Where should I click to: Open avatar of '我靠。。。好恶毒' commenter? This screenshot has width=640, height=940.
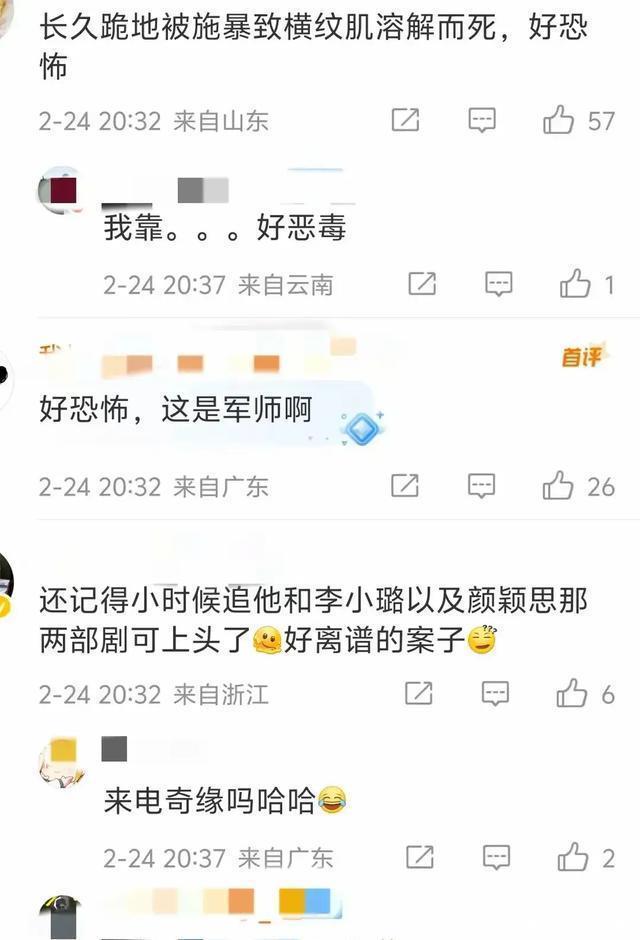click(x=59, y=190)
